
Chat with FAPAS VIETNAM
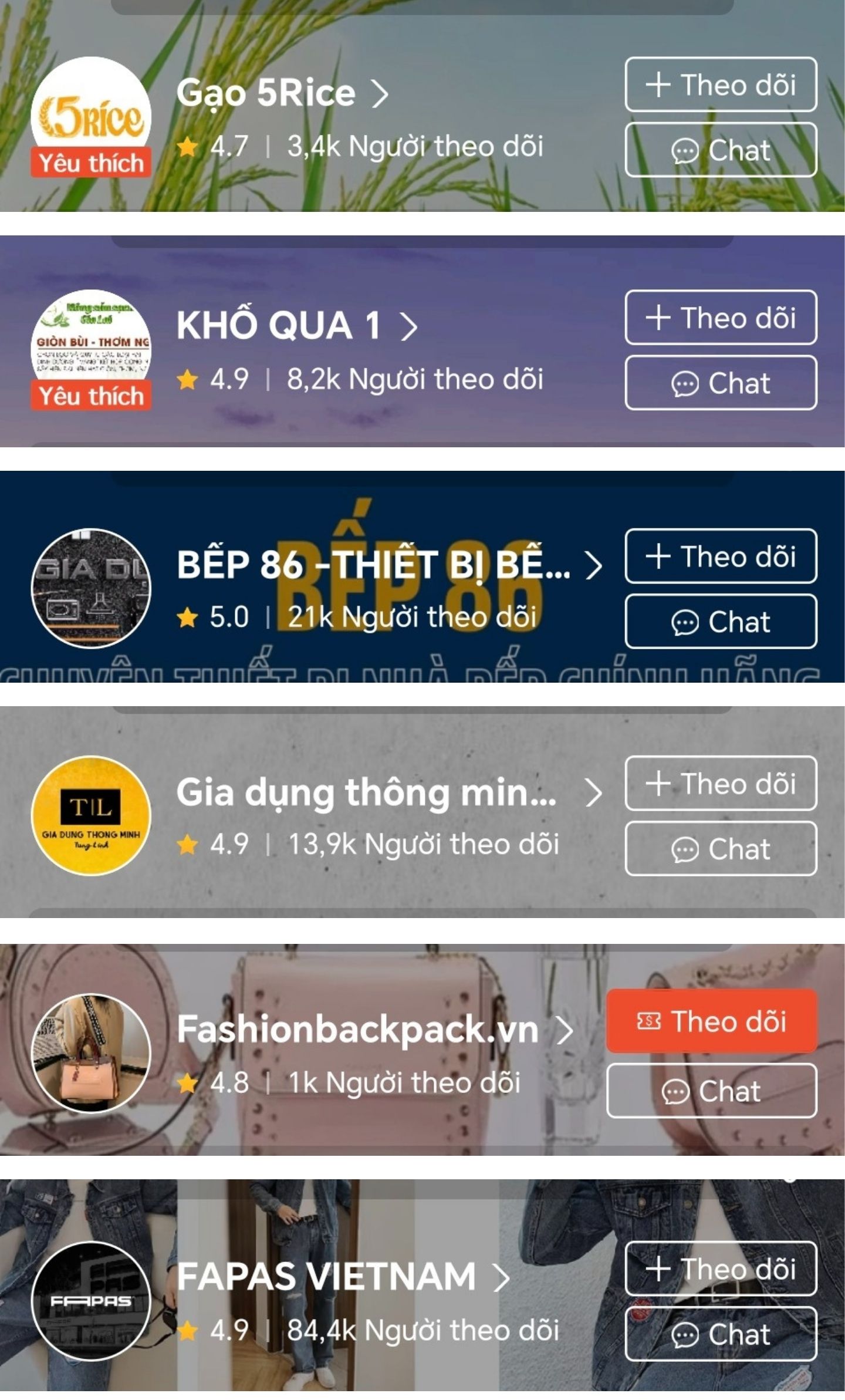(x=721, y=1334)
